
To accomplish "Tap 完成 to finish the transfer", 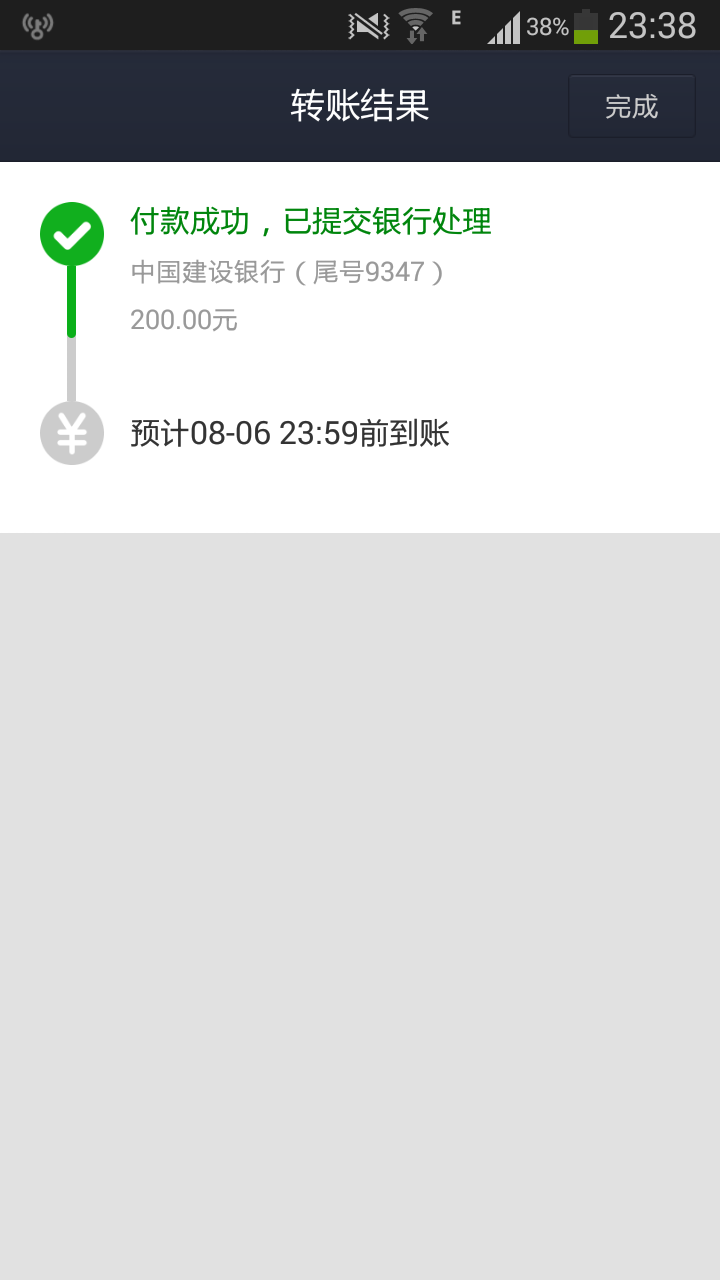I will tap(631, 107).
